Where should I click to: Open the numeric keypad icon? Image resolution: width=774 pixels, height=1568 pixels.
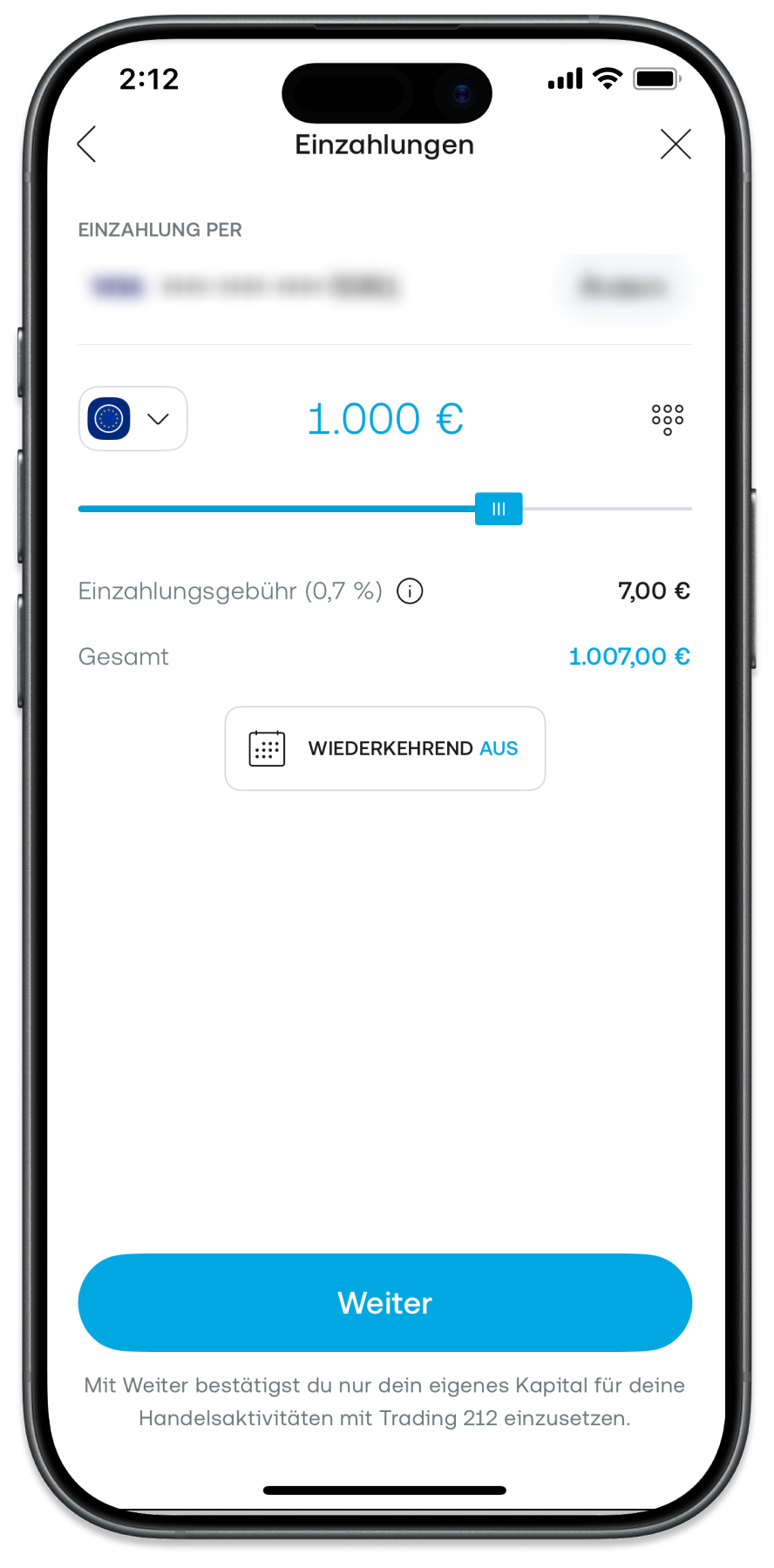[668, 419]
